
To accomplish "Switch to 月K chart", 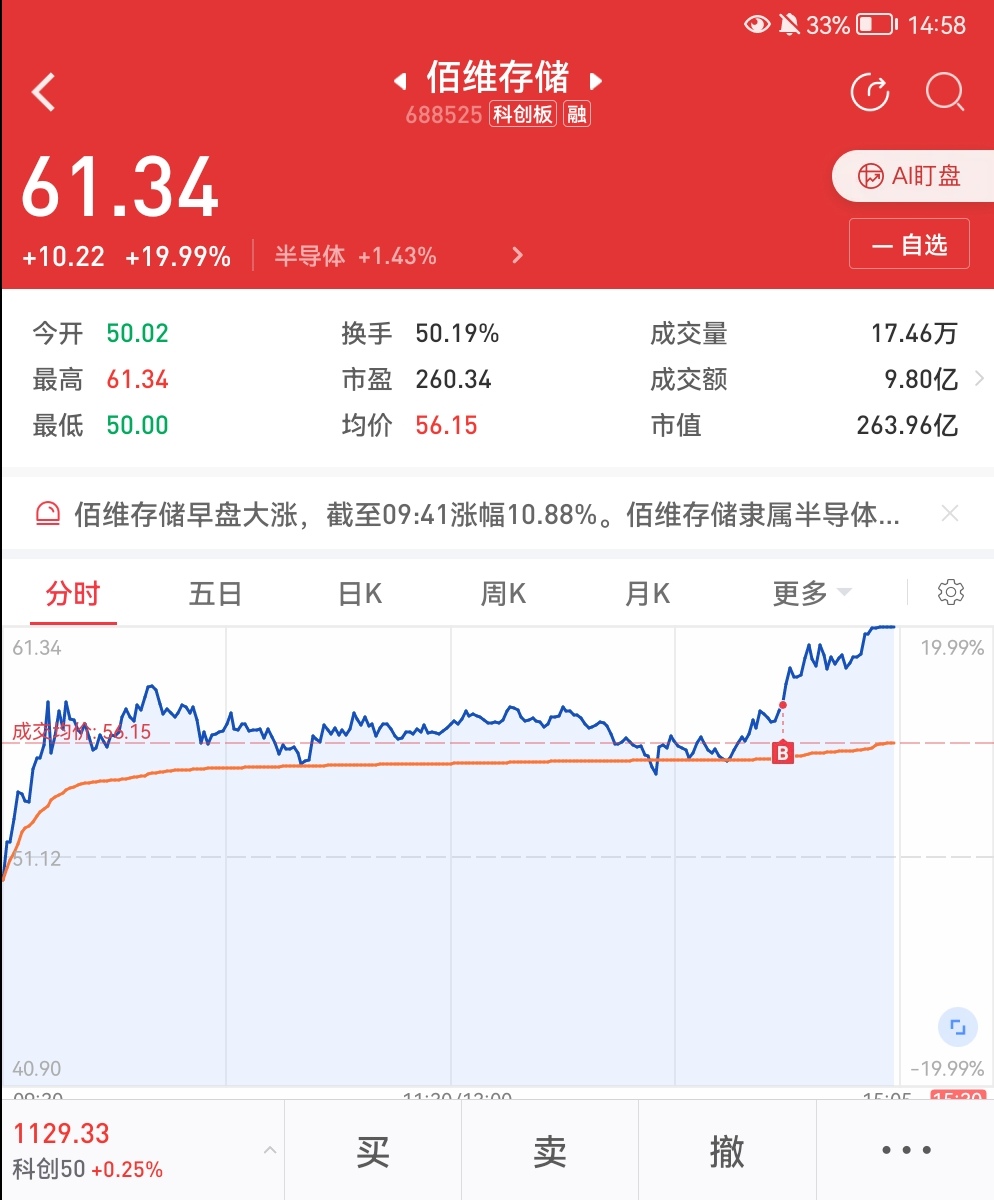I will [647, 594].
